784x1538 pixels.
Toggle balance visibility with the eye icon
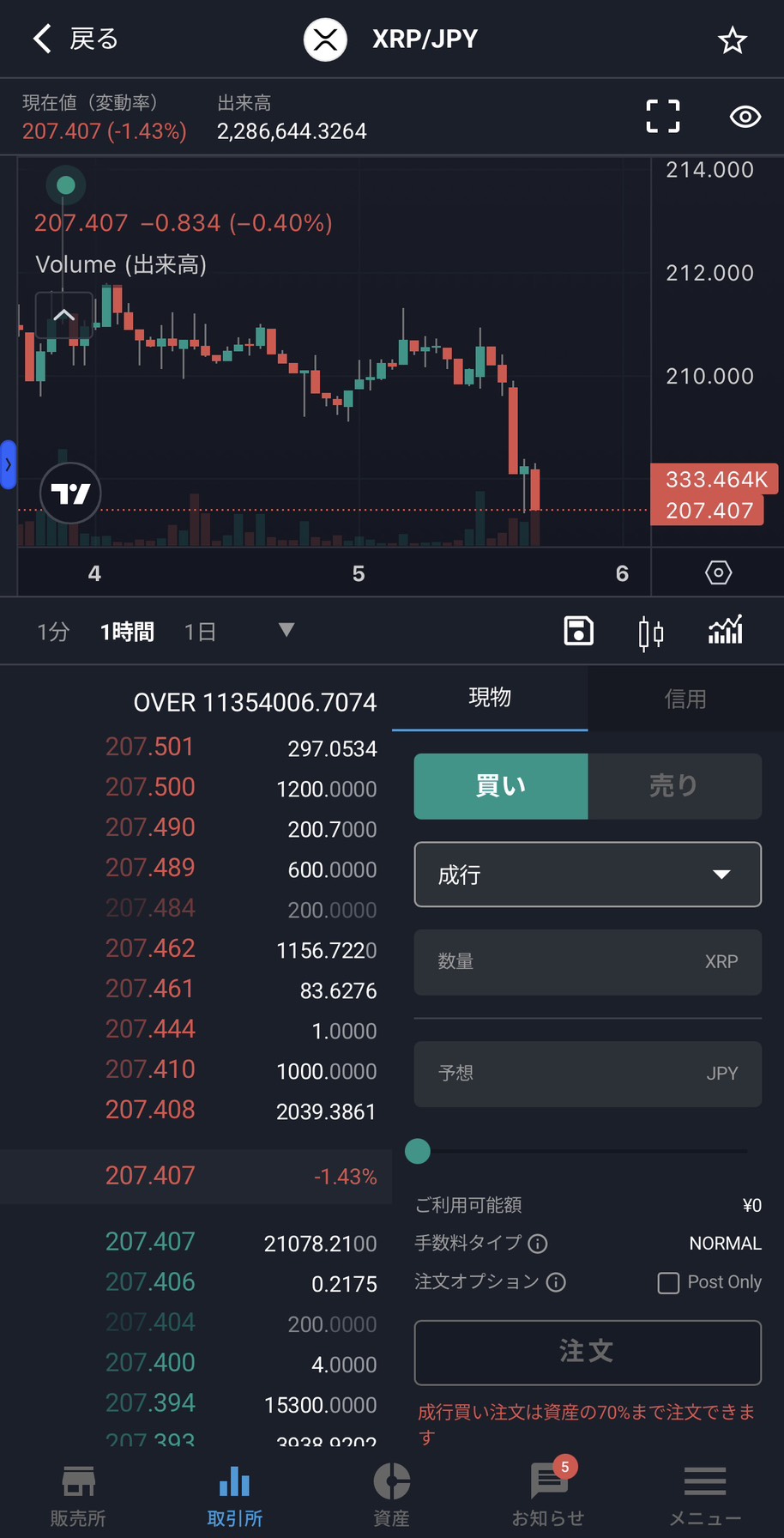coord(745,117)
